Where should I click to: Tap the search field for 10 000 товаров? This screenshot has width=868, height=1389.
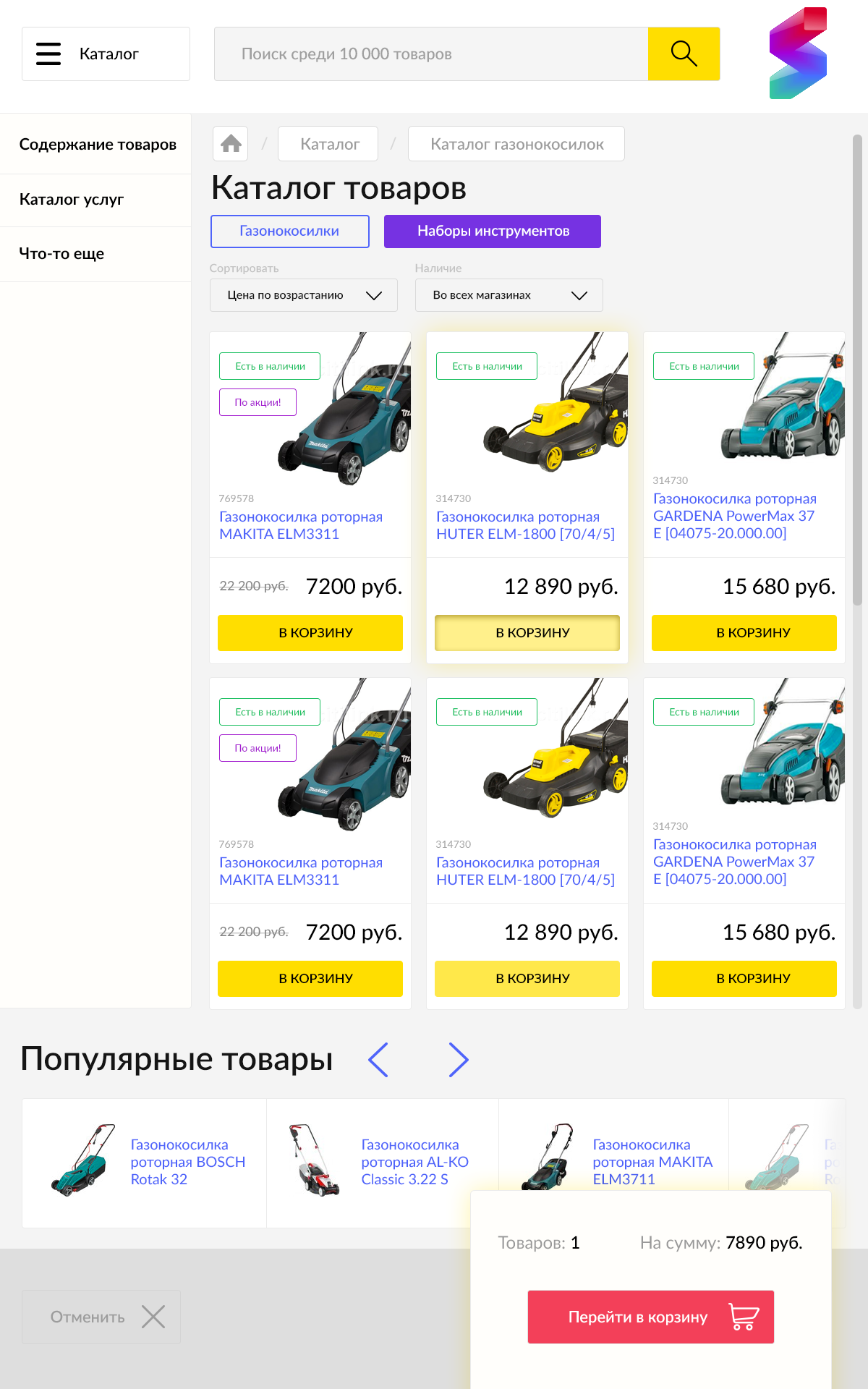431,54
